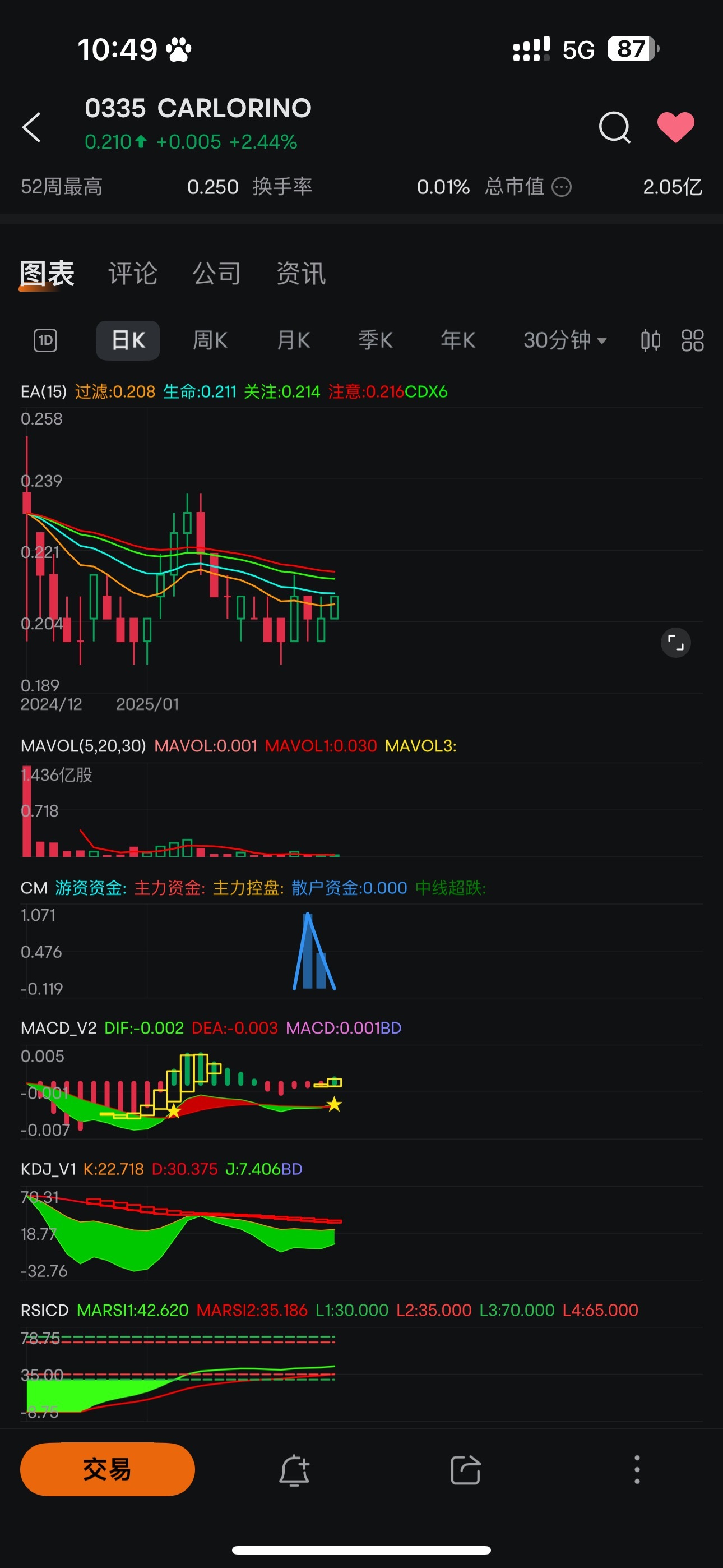The height and width of the screenshot is (1568, 723).
Task: Share this stock page
Action: click(x=466, y=1470)
